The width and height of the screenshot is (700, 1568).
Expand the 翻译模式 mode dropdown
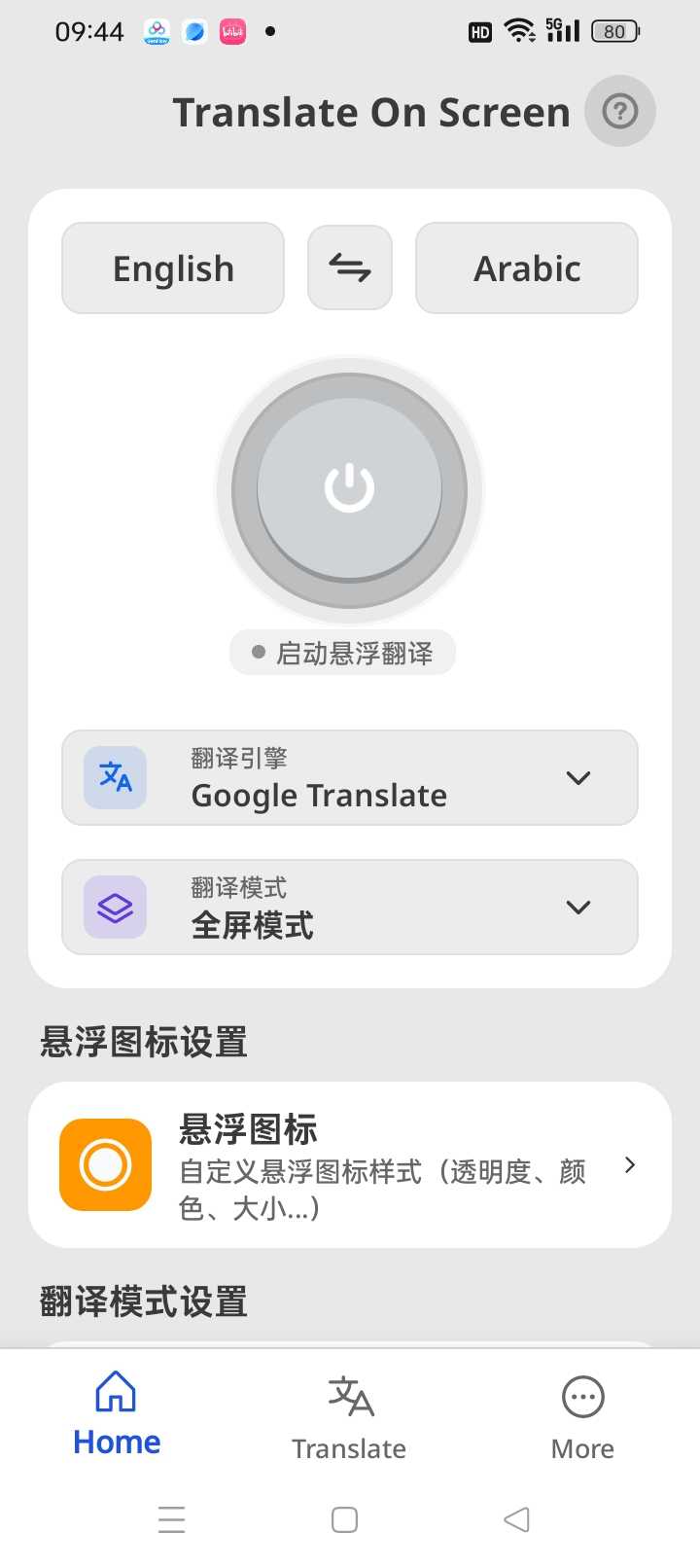click(350, 908)
